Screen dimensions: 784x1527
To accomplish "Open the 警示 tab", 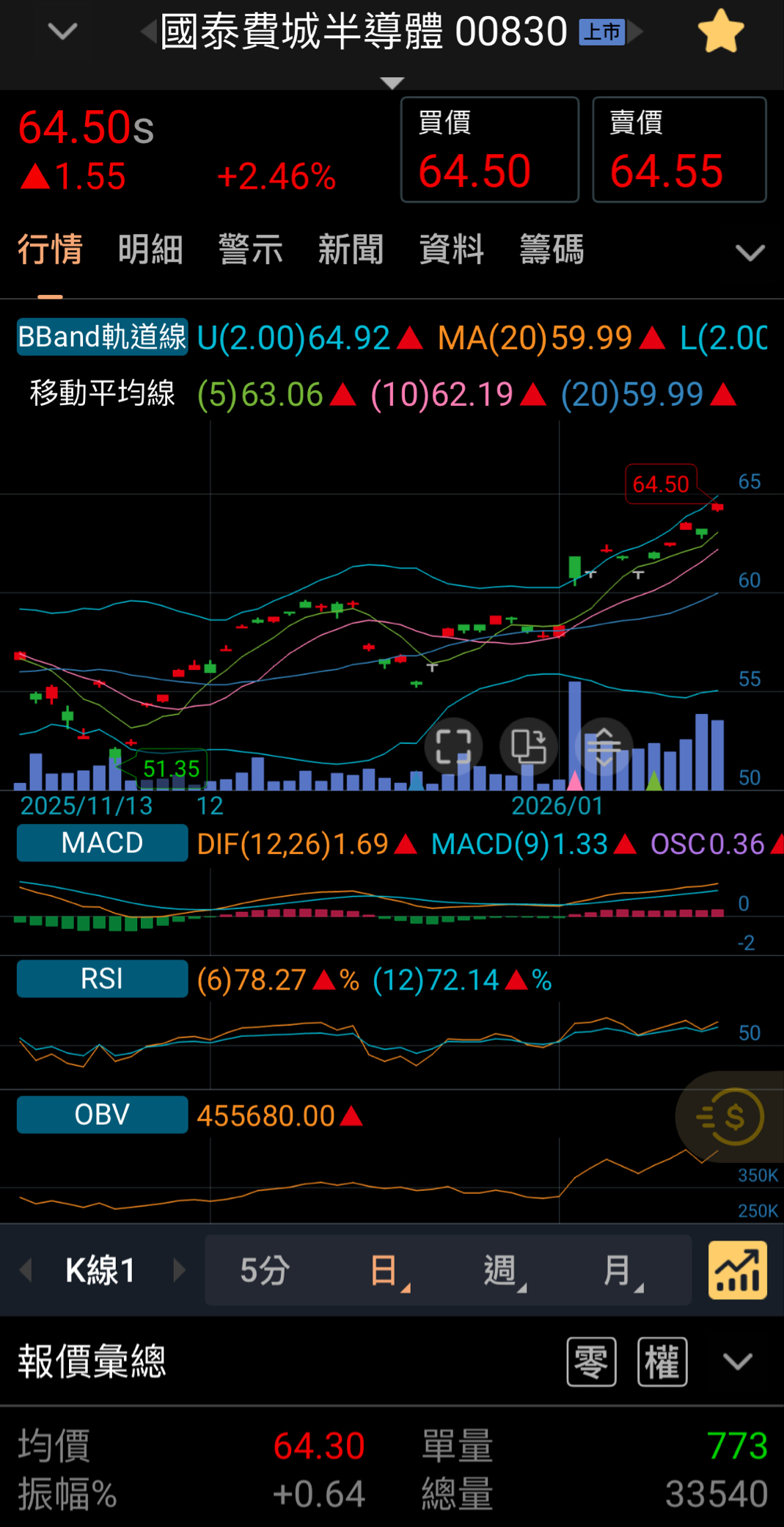I will click(x=251, y=249).
